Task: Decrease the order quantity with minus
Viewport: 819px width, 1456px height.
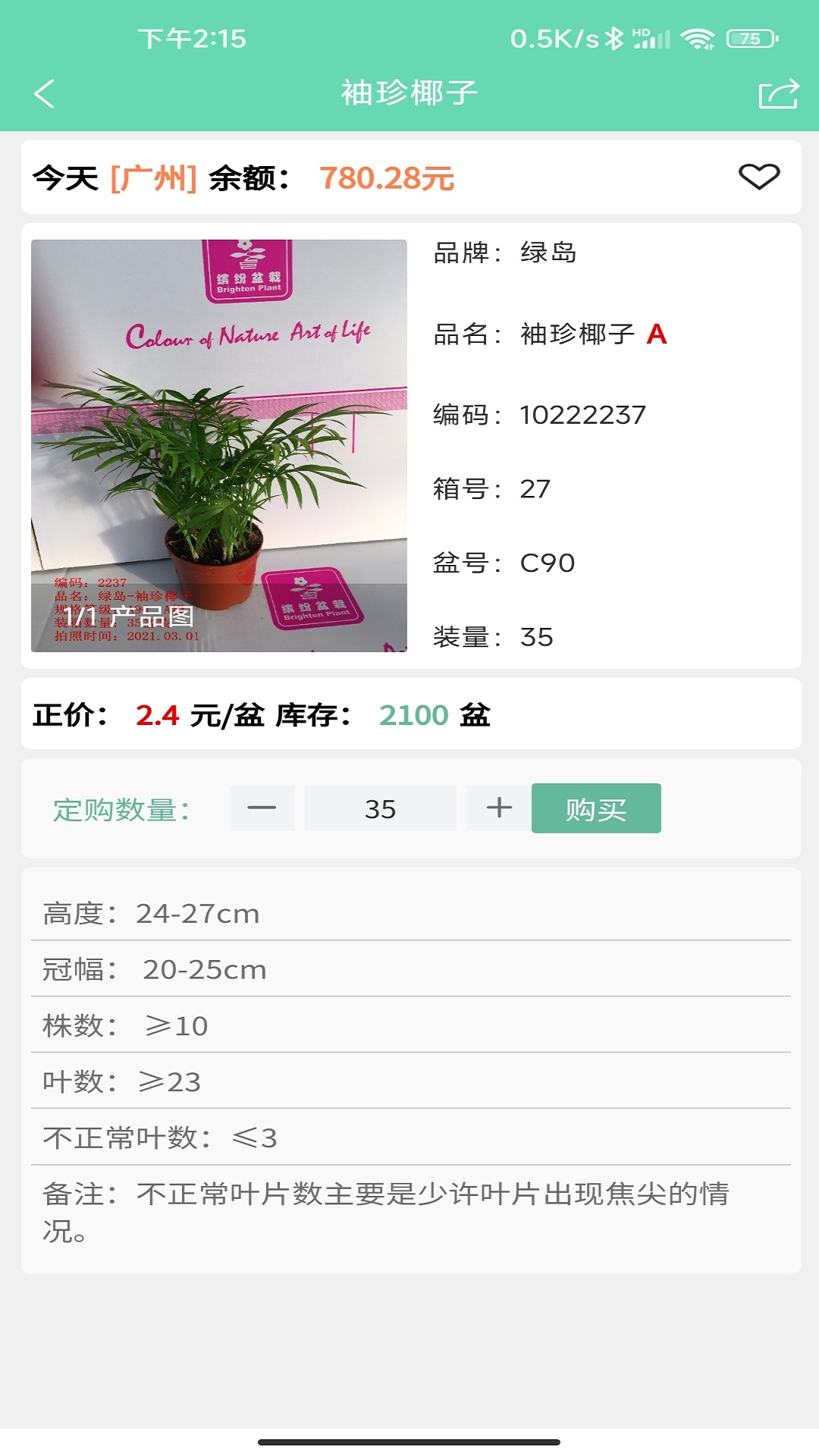Action: (x=262, y=808)
